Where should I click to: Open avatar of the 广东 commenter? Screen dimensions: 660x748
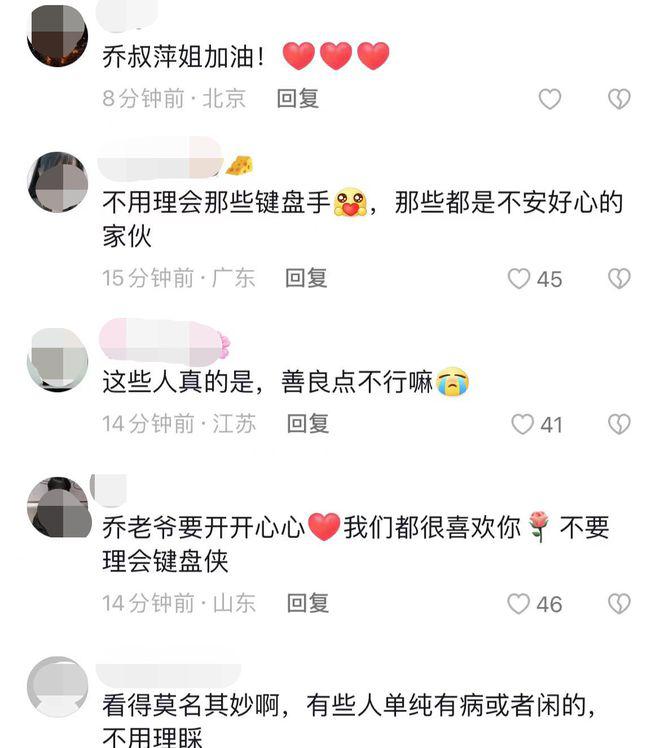coord(57,182)
